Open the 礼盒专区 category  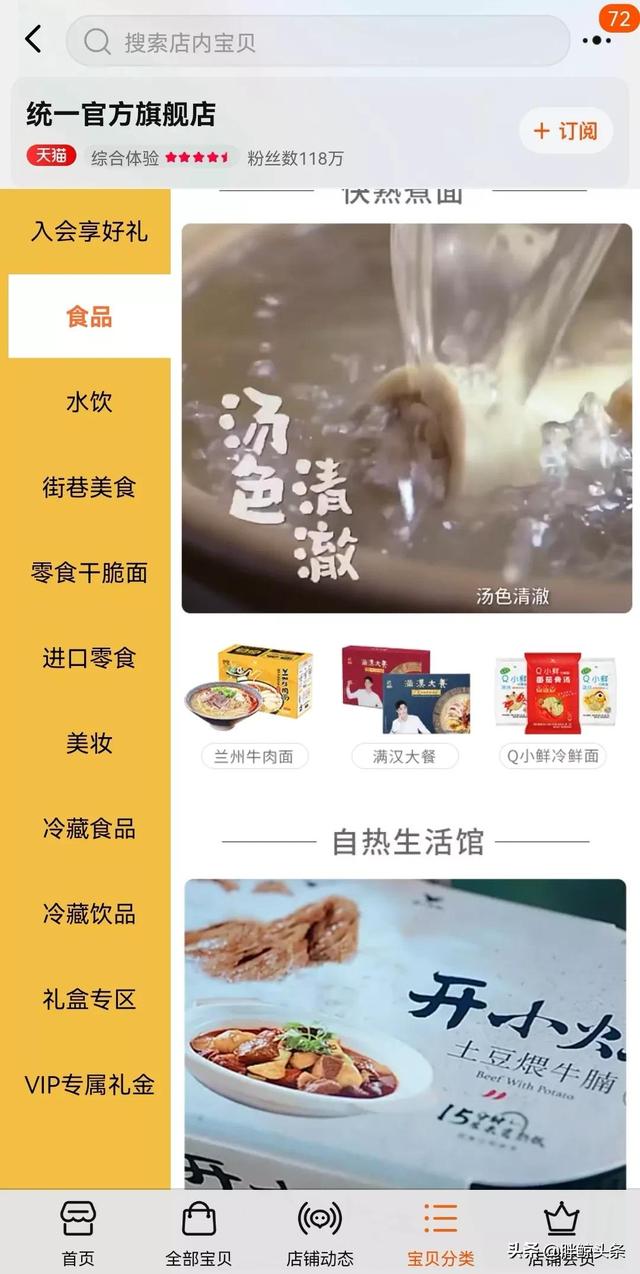[x=89, y=999]
